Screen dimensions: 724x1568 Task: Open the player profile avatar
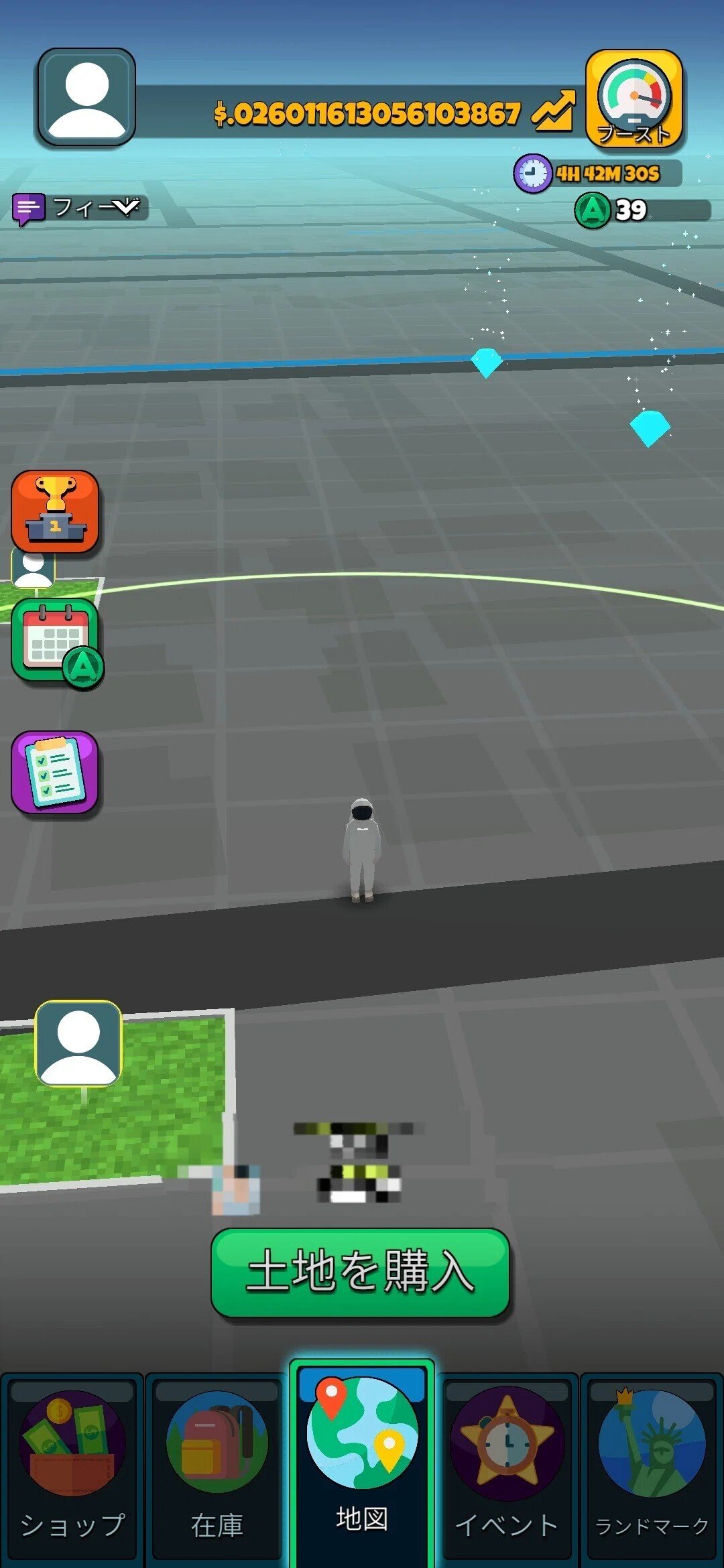tap(86, 98)
